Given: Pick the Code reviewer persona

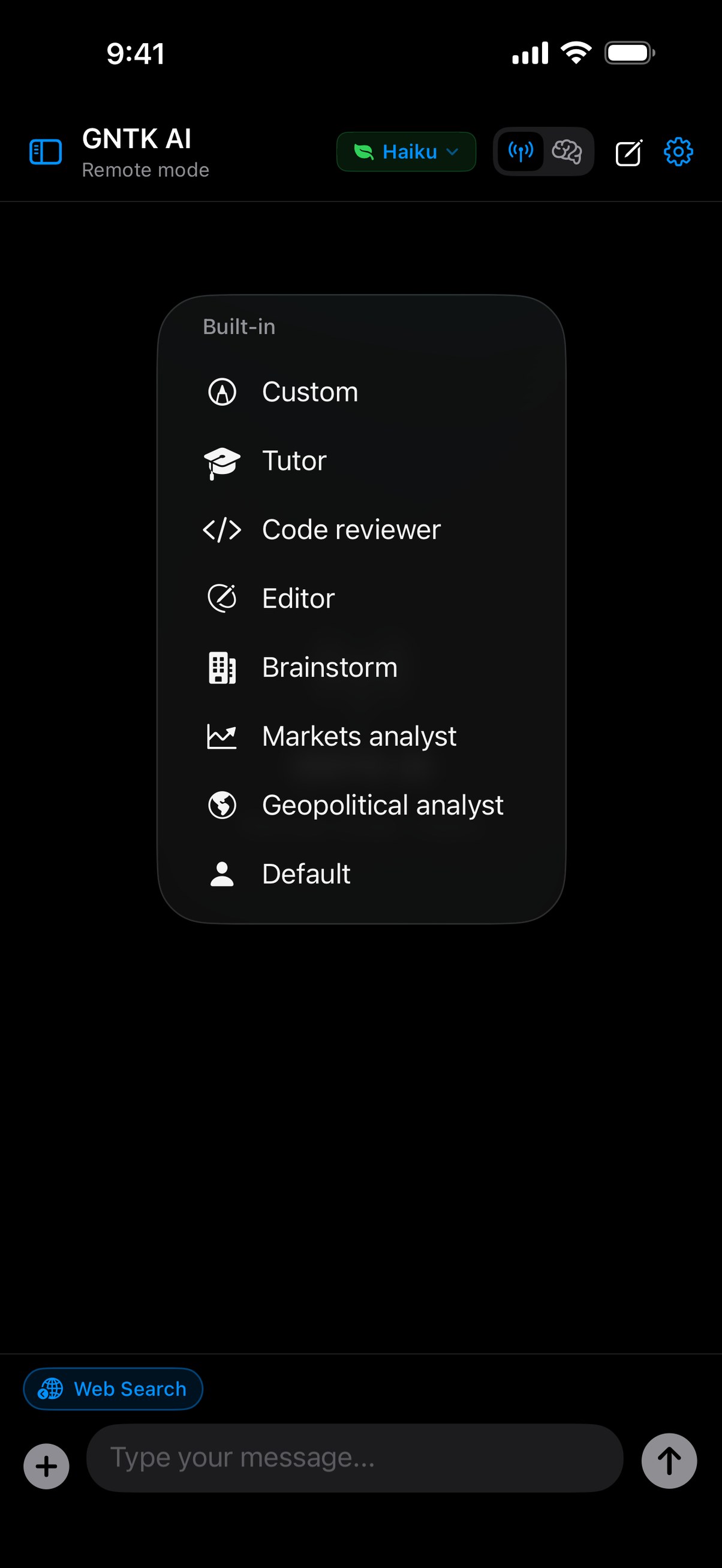Looking at the screenshot, I should 362,530.
